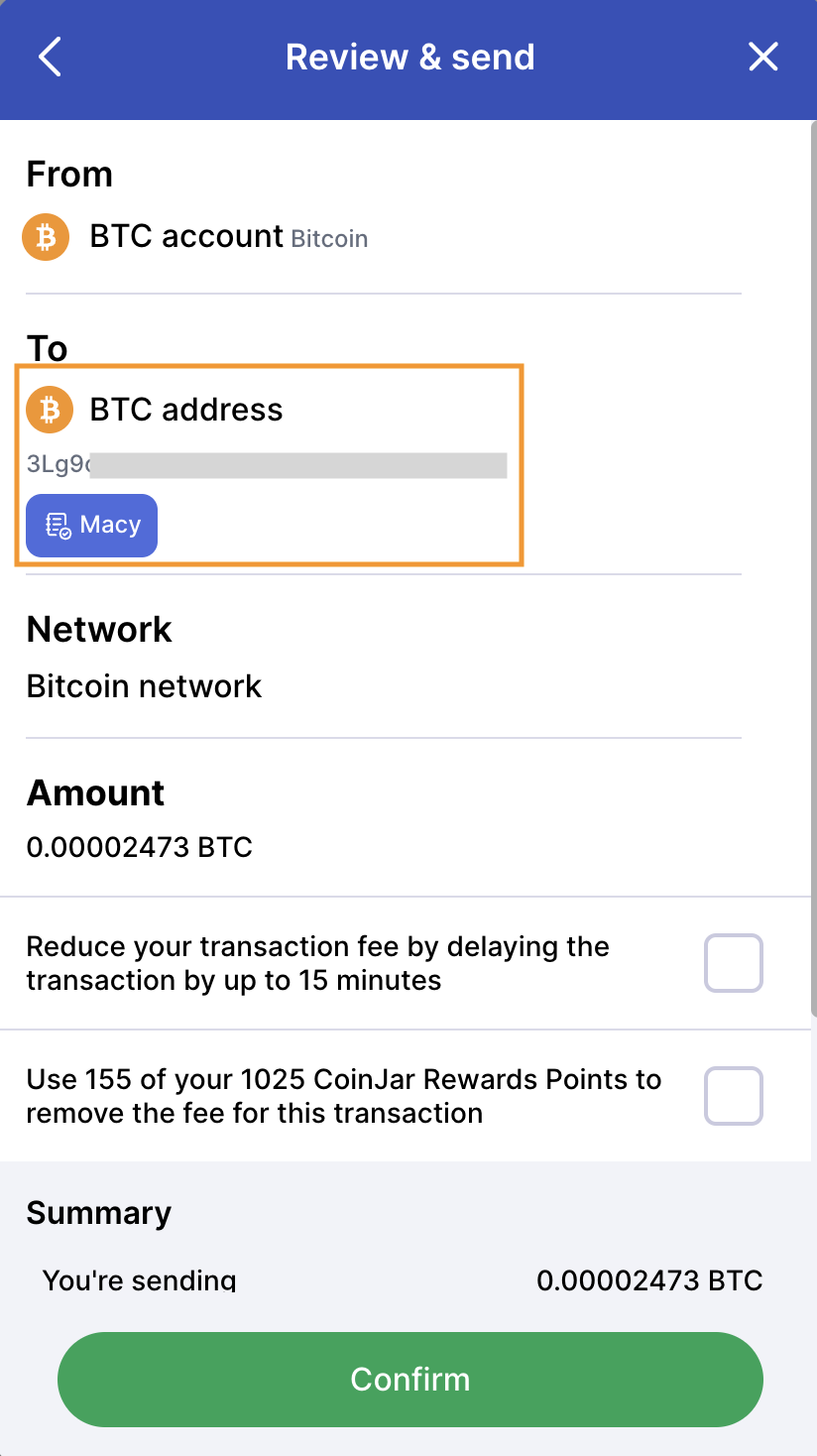Tap the Macy address book chip
Image resolution: width=817 pixels, height=1456 pixels.
pos(91,525)
